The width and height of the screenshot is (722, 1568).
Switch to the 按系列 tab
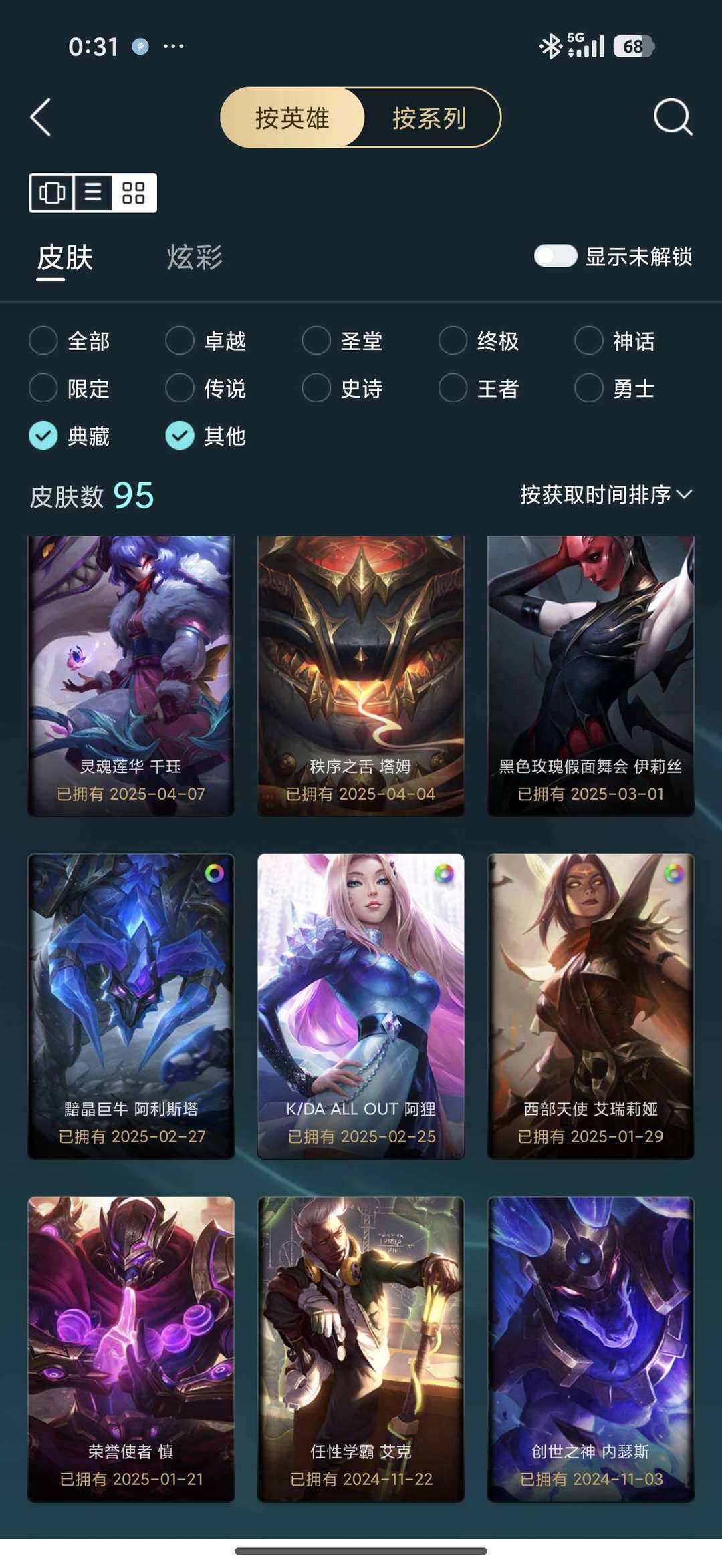431,118
